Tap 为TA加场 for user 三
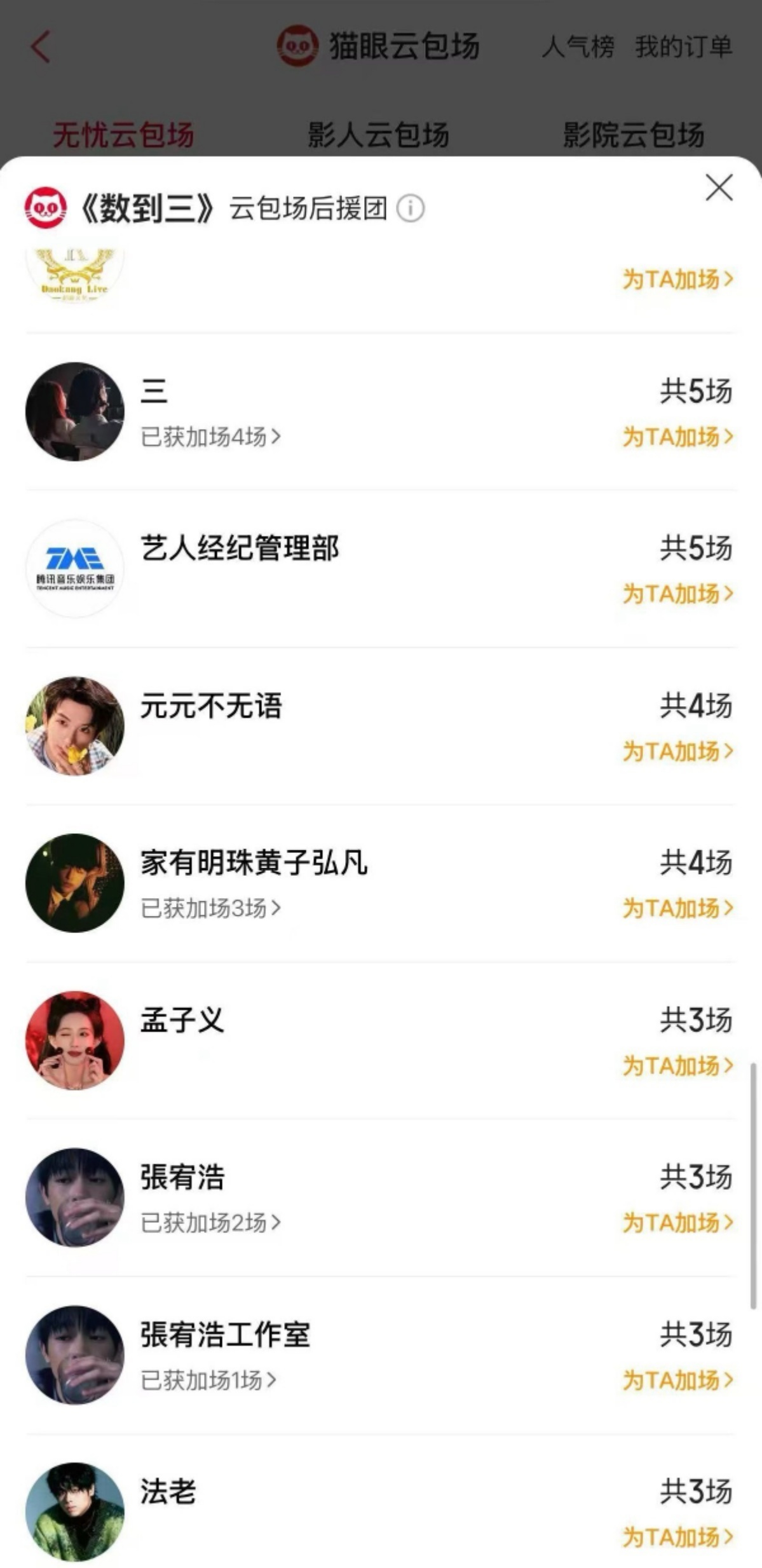762x1568 pixels. [677, 437]
